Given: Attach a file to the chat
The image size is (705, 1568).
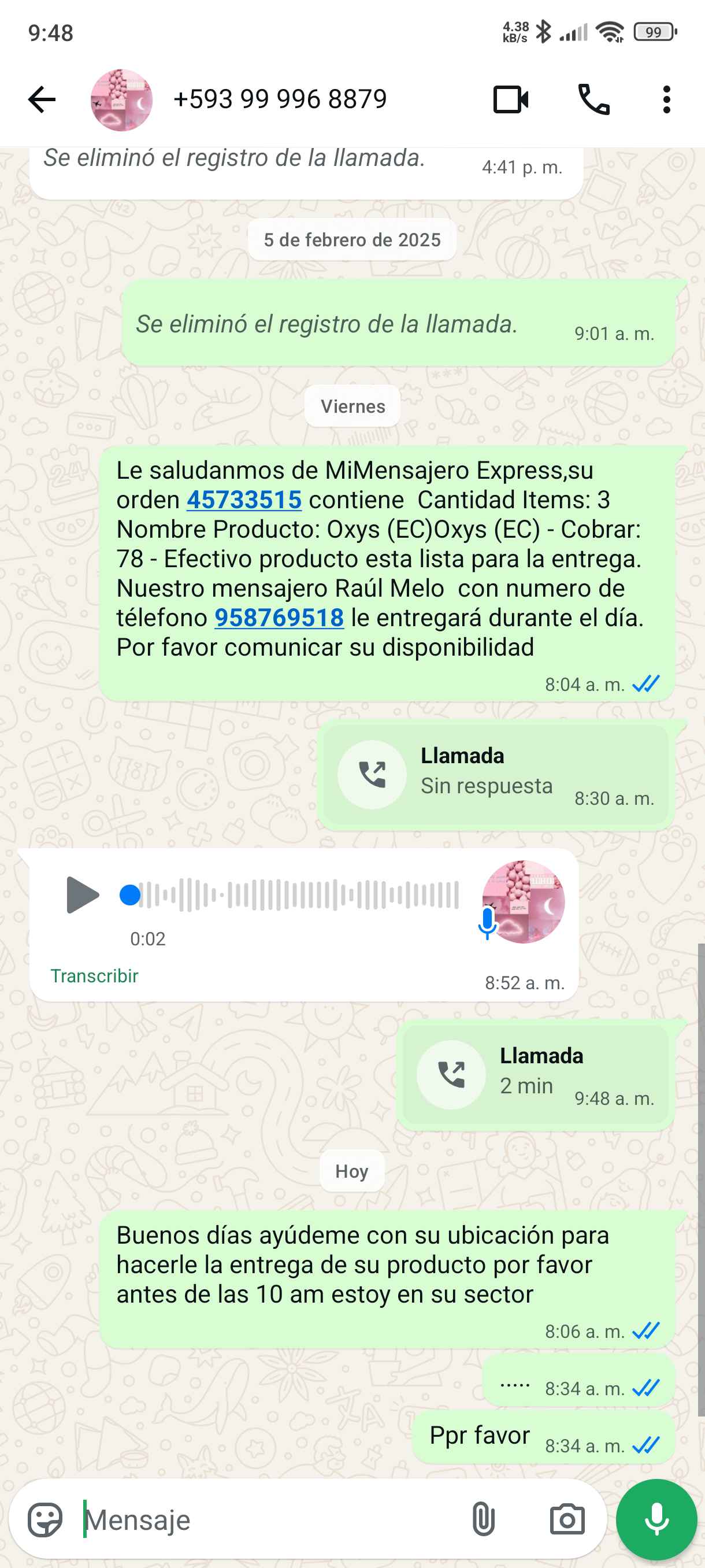Looking at the screenshot, I should tap(483, 1520).
